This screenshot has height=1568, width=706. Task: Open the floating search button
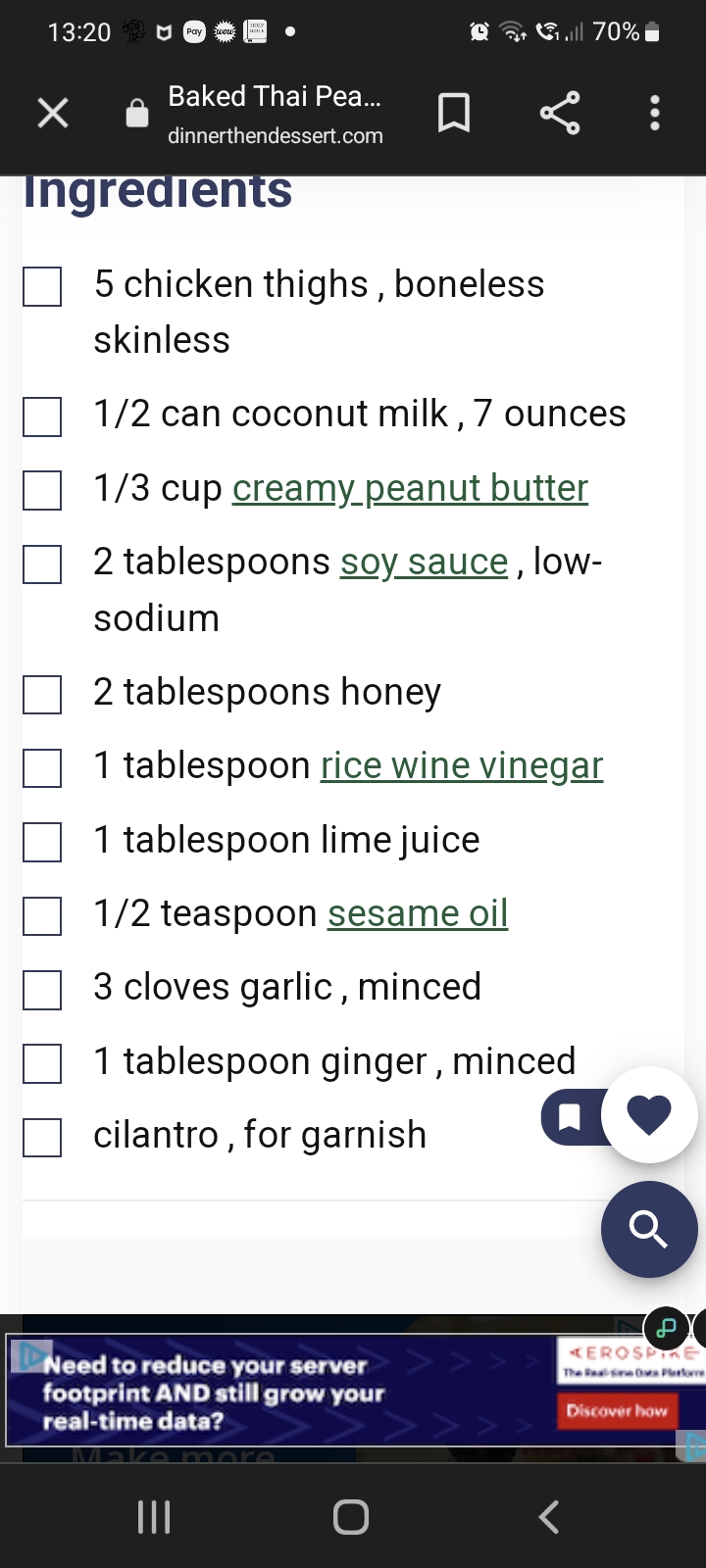(648, 1229)
